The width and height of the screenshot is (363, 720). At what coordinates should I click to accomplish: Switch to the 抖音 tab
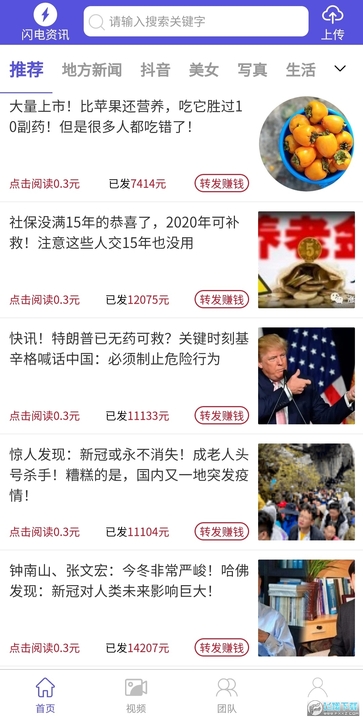(x=155, y=70)
